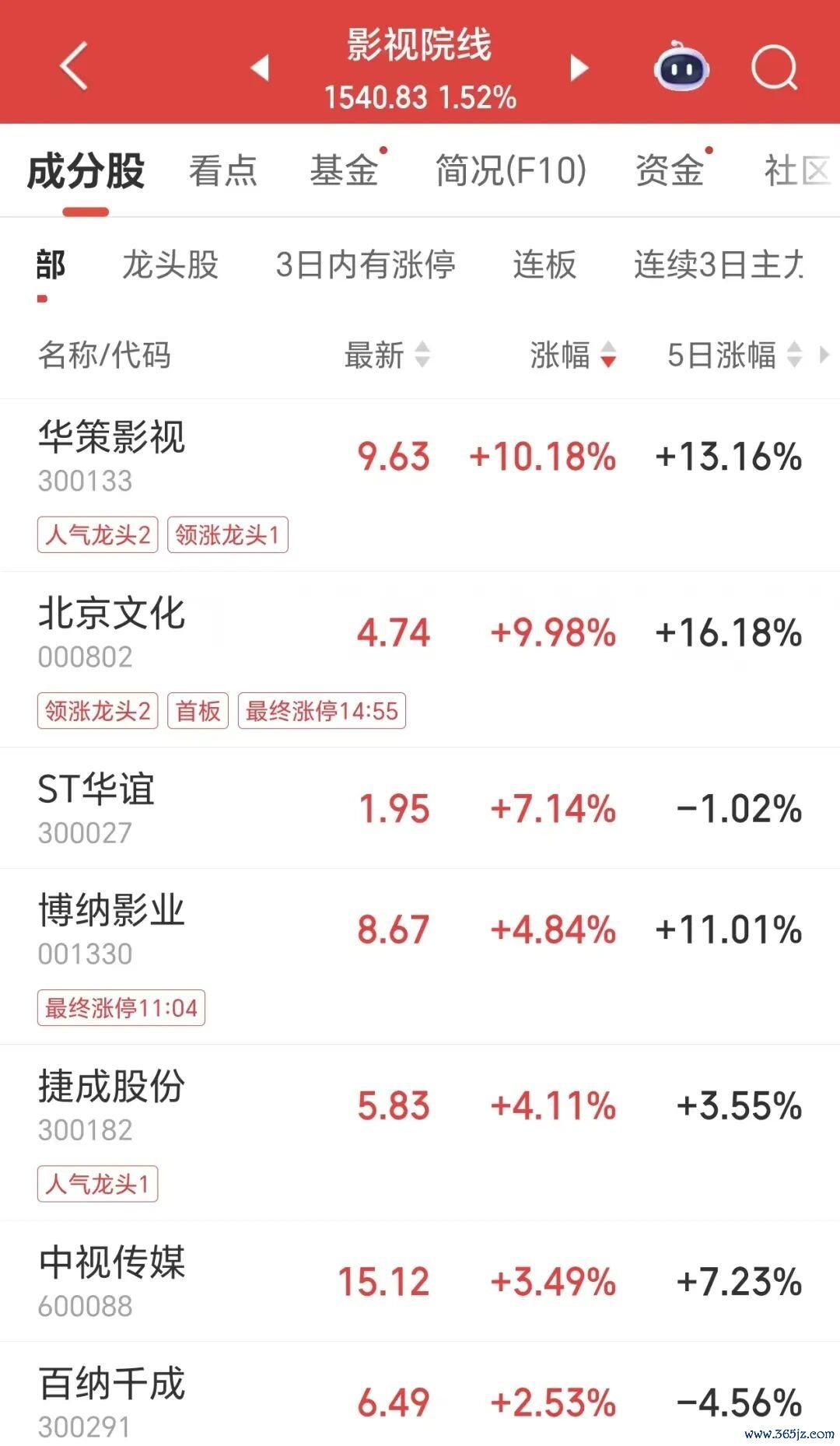Select the 连板 filter
840x1446 pixels.
pos(544,264)
